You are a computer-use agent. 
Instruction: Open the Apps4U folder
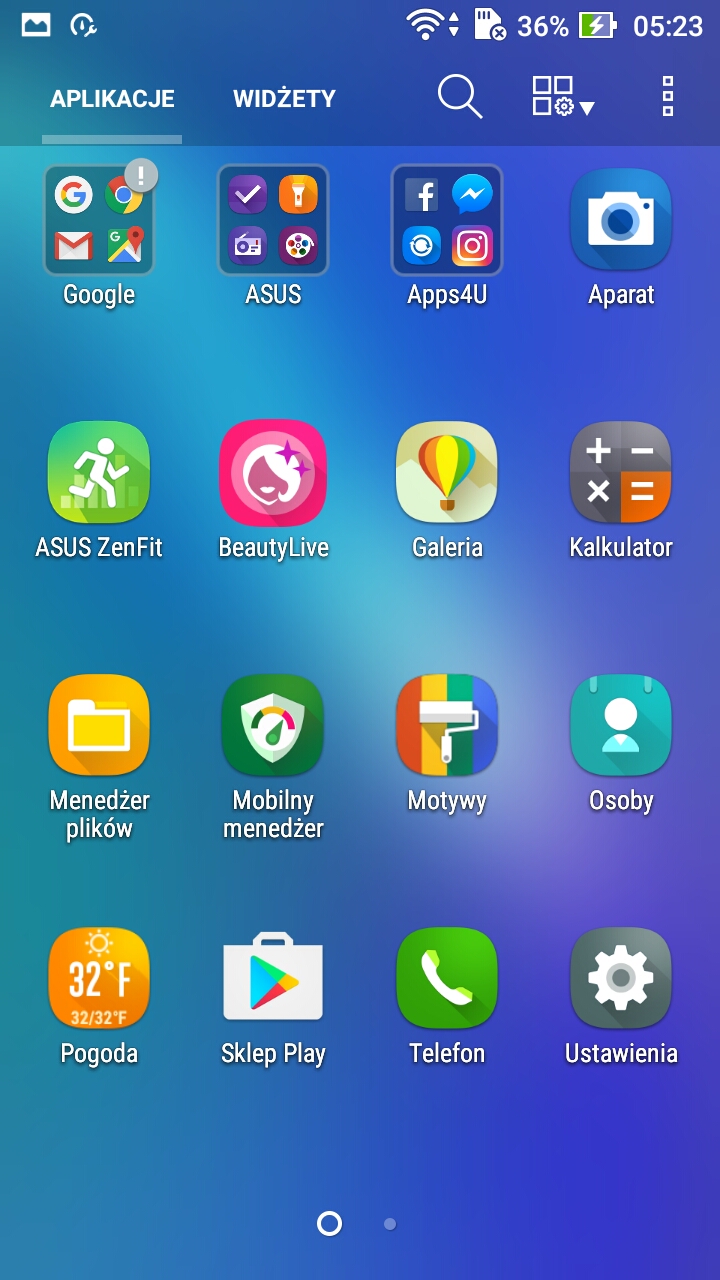tap(447, 220)
